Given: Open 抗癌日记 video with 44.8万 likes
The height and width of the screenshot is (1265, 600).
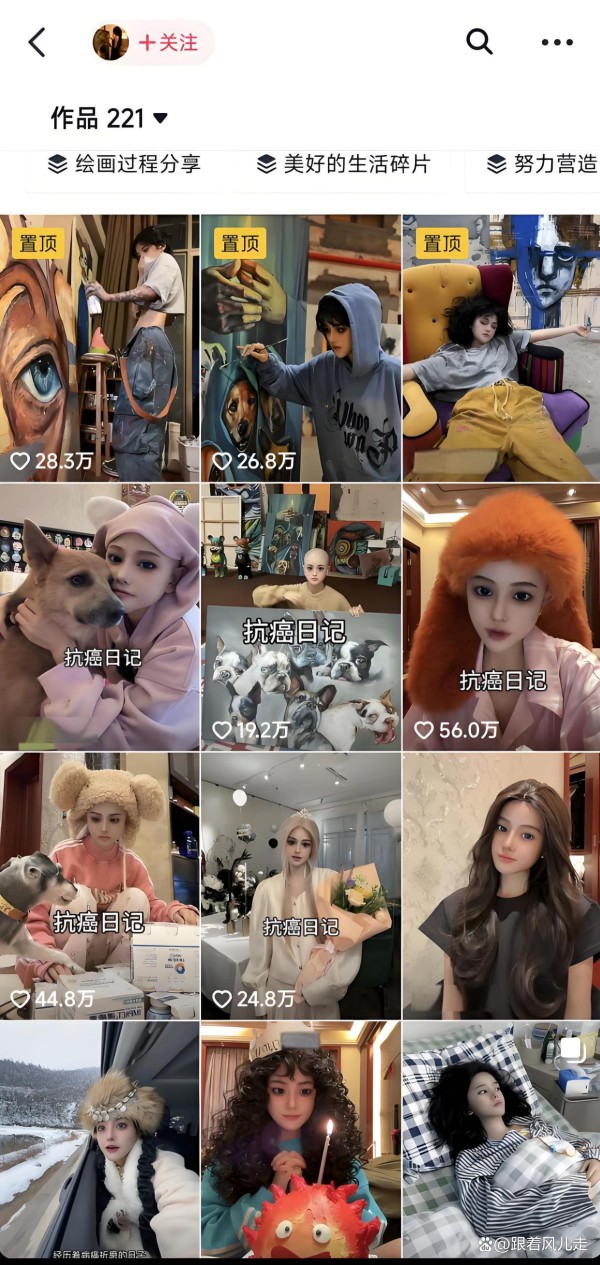Looking at the screenshot, I should pos(99,885).
